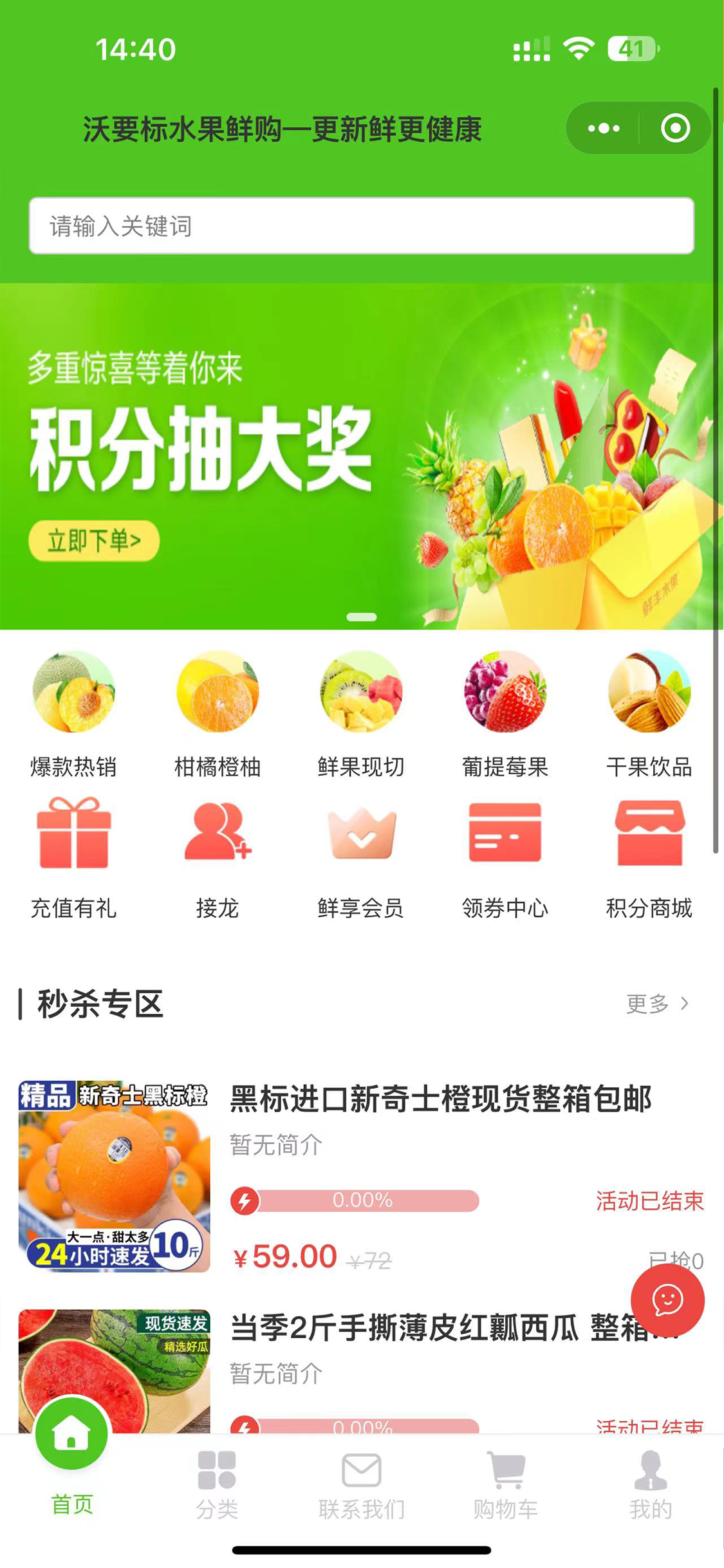Image resolution: width=724 pixels, height=1568 pixels.
Task: Switch to the 分类 tab
Action: coord(217,1484)
